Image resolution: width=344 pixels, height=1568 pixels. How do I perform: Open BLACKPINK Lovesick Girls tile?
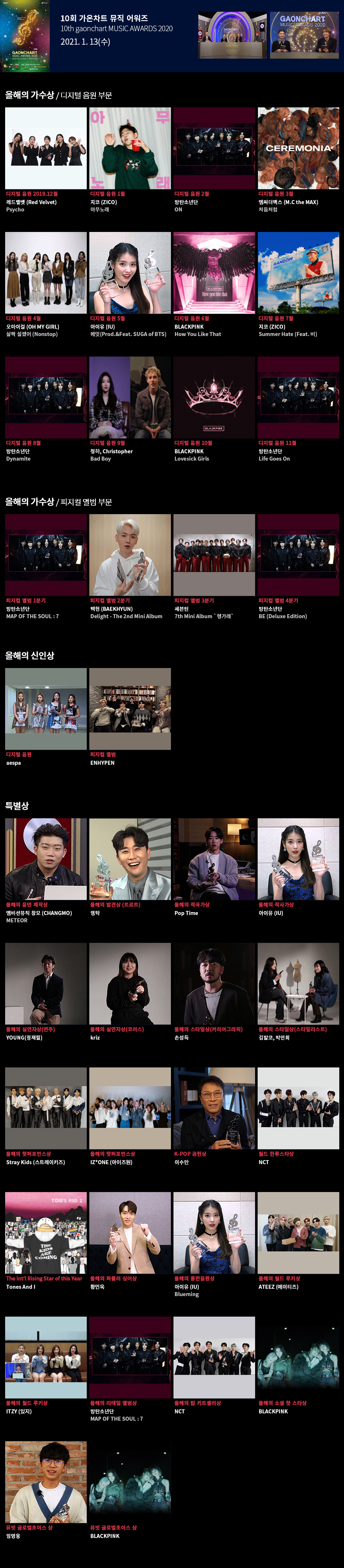[x=214, y=398]
